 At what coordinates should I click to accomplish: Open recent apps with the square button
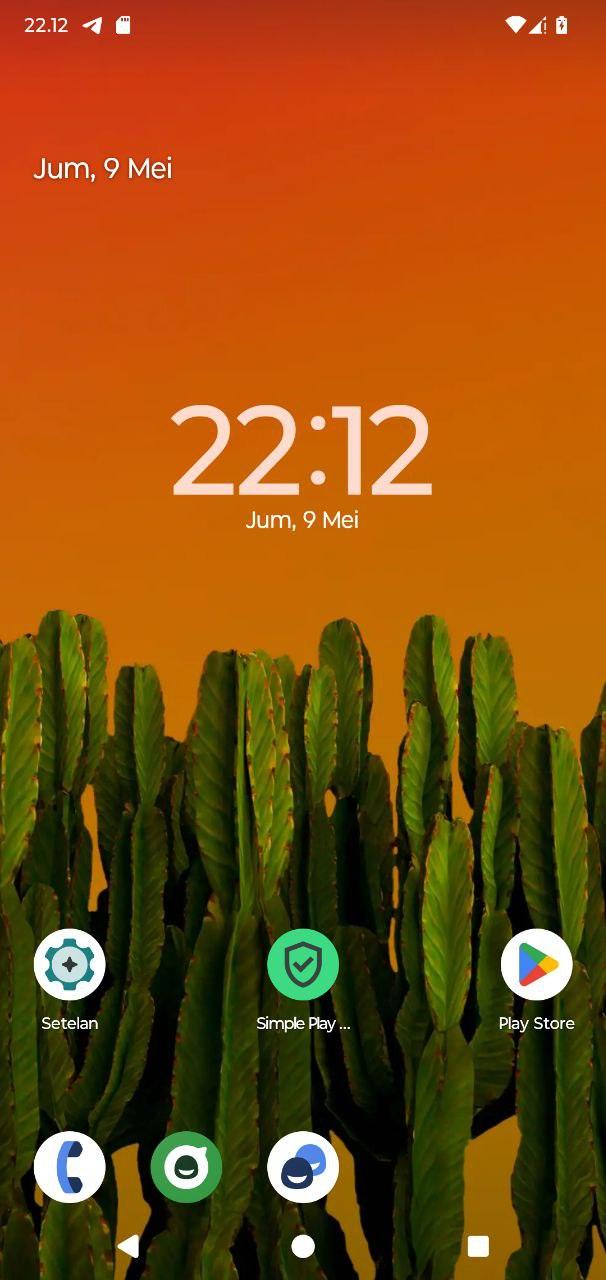coord(478,1246)
